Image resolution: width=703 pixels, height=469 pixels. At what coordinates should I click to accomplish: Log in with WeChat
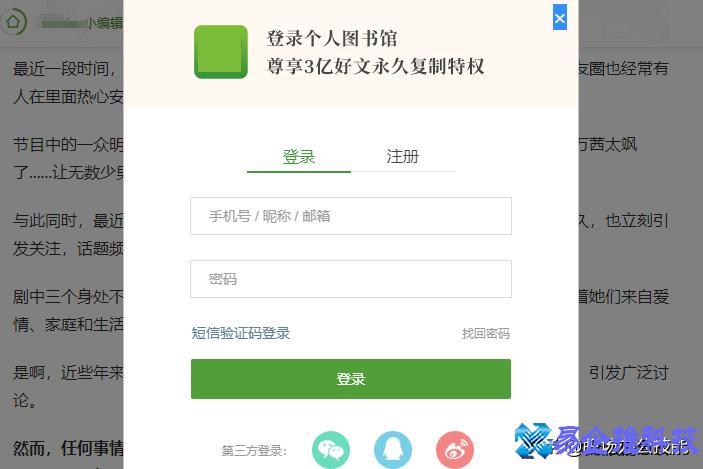pos(331,450)
